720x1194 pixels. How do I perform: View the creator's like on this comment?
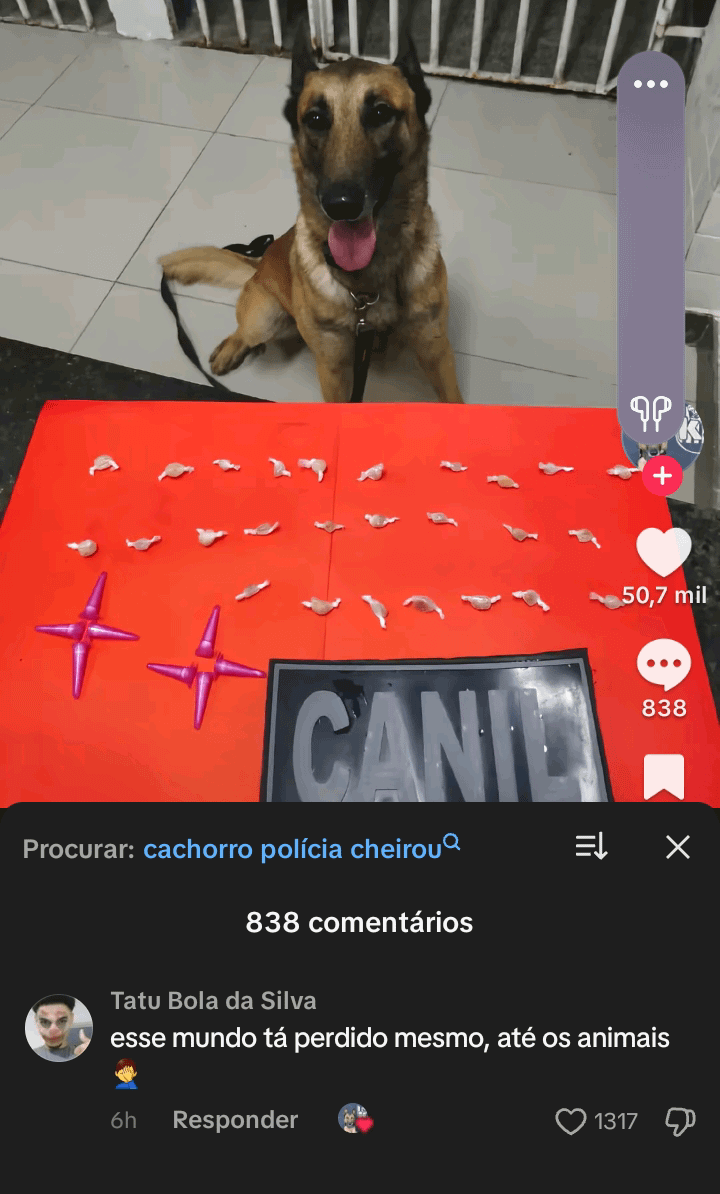point(355,1119)
